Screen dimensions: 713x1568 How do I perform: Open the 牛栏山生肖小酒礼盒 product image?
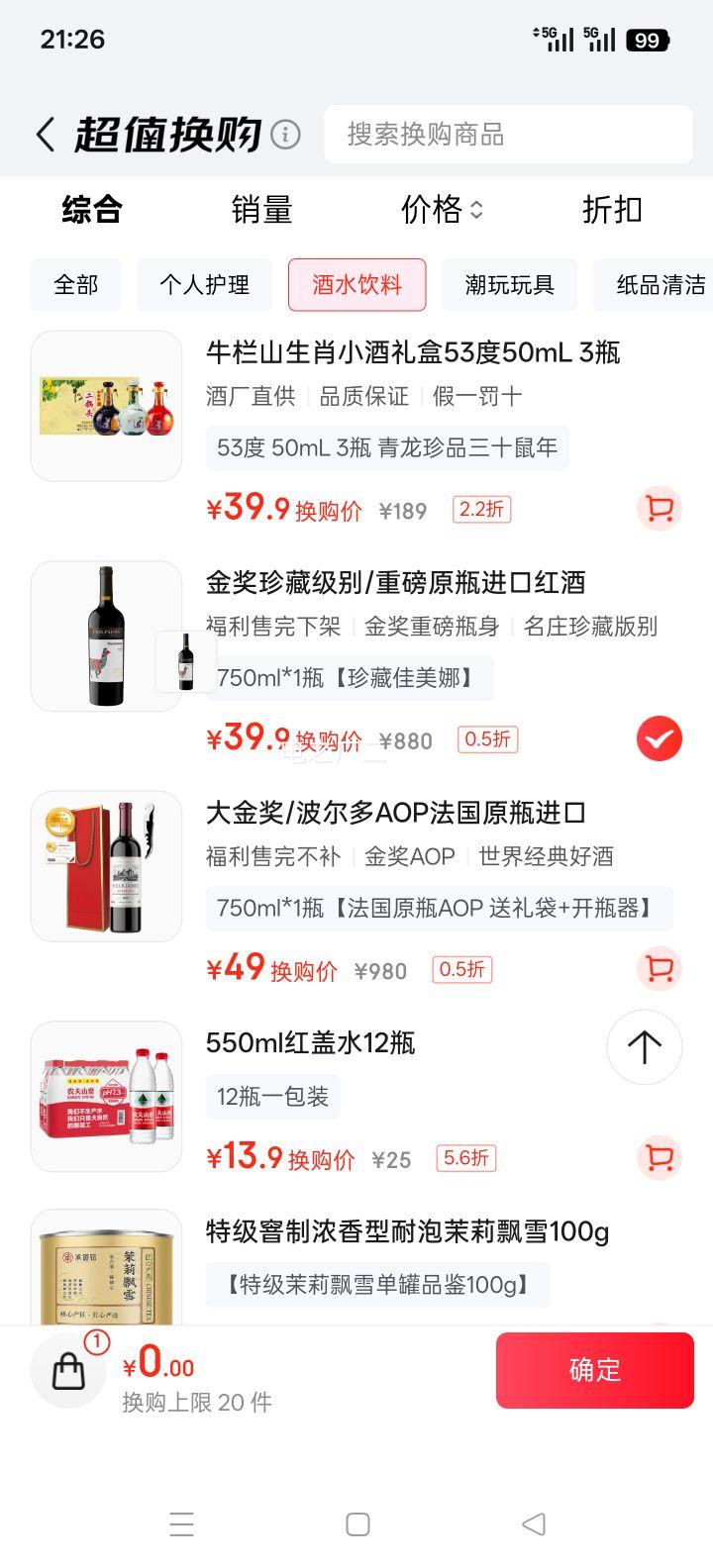click(x=107, y=407)
